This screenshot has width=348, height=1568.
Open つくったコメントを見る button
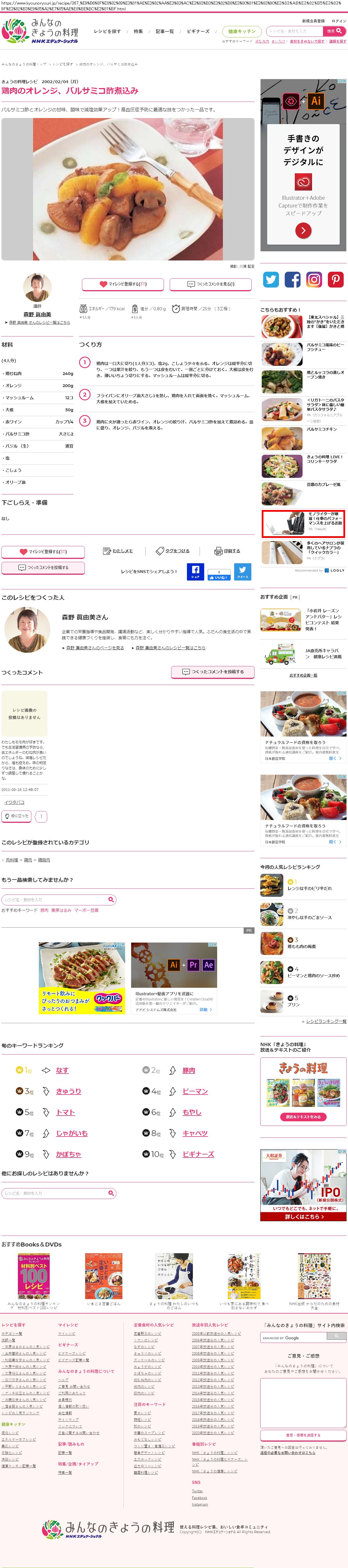(x=211, y=284)
